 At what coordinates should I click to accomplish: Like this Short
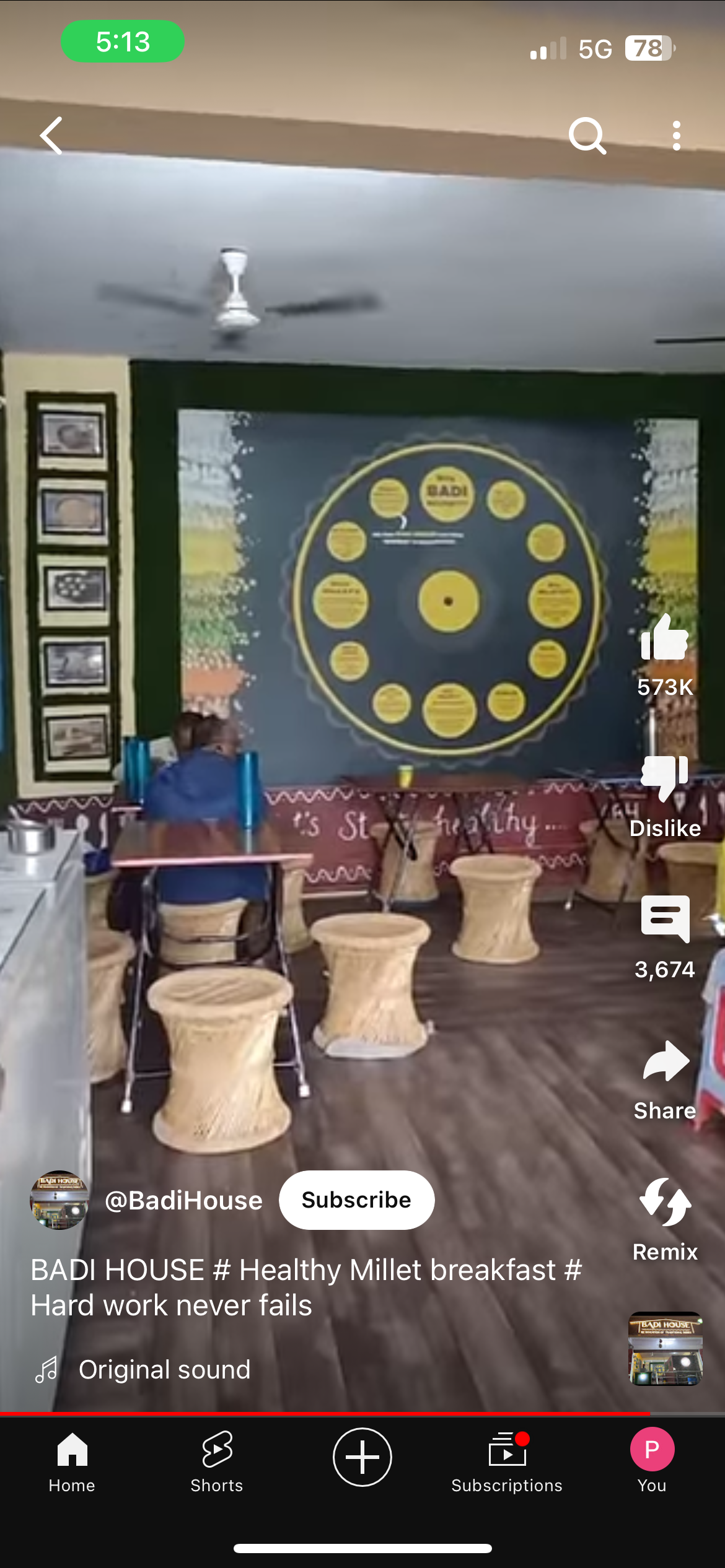tap(664, 639)
